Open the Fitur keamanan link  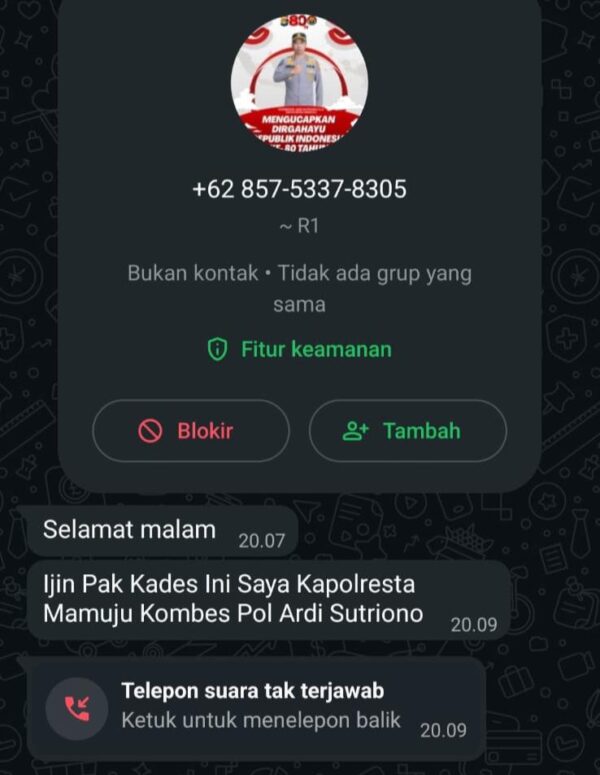299,349
